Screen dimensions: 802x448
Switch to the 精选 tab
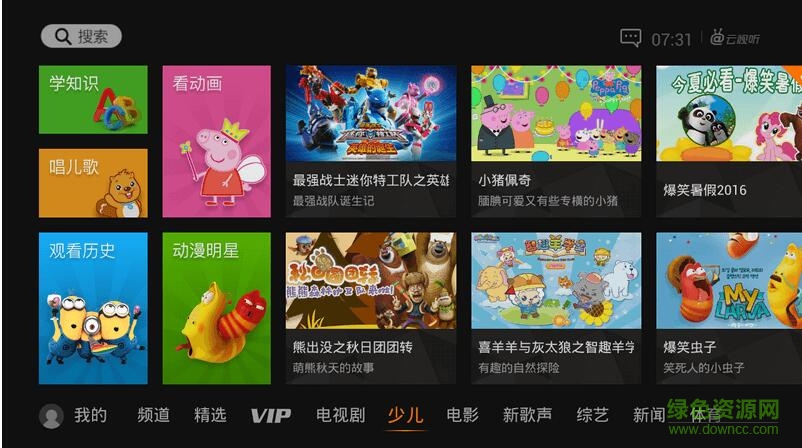tap(210, 415)
